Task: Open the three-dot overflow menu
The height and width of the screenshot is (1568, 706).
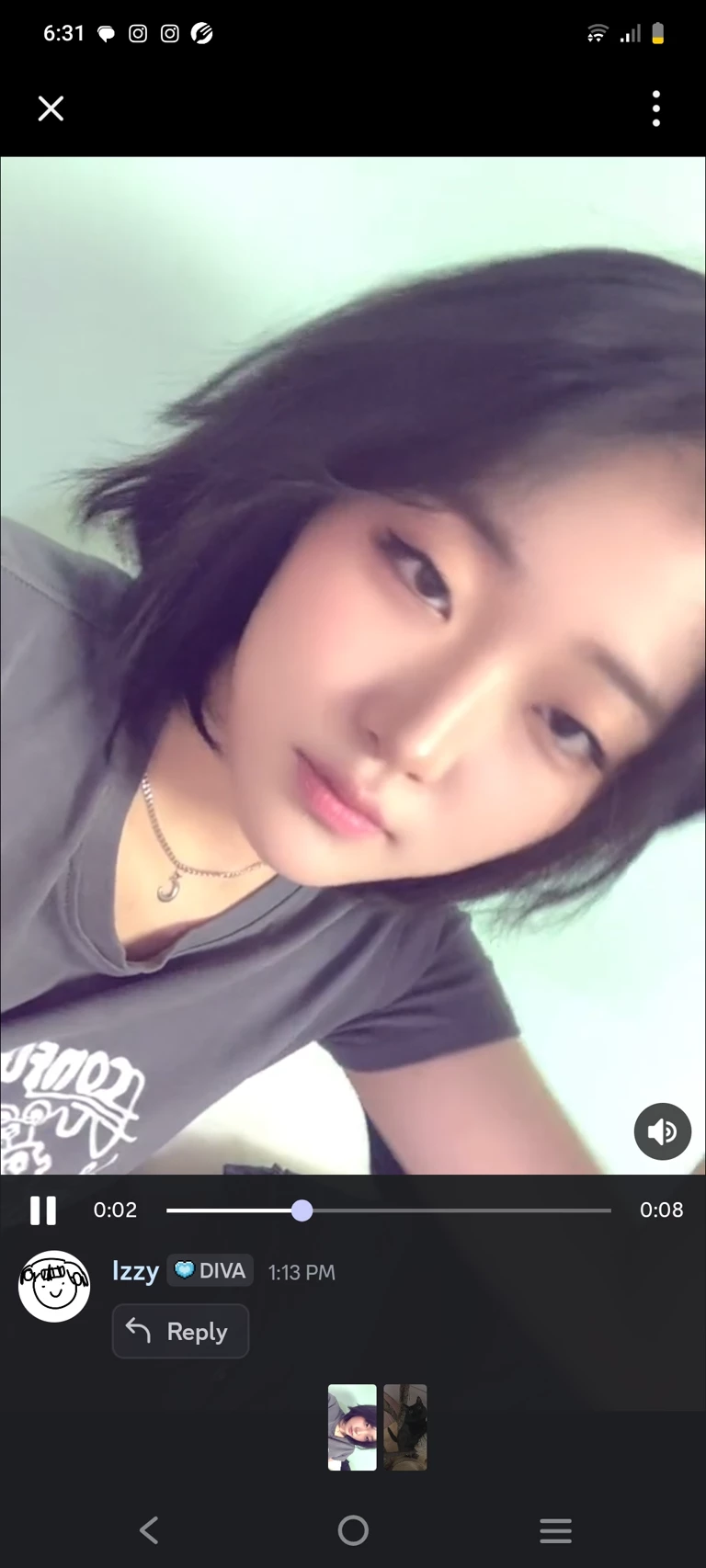Action: [655, 108]
